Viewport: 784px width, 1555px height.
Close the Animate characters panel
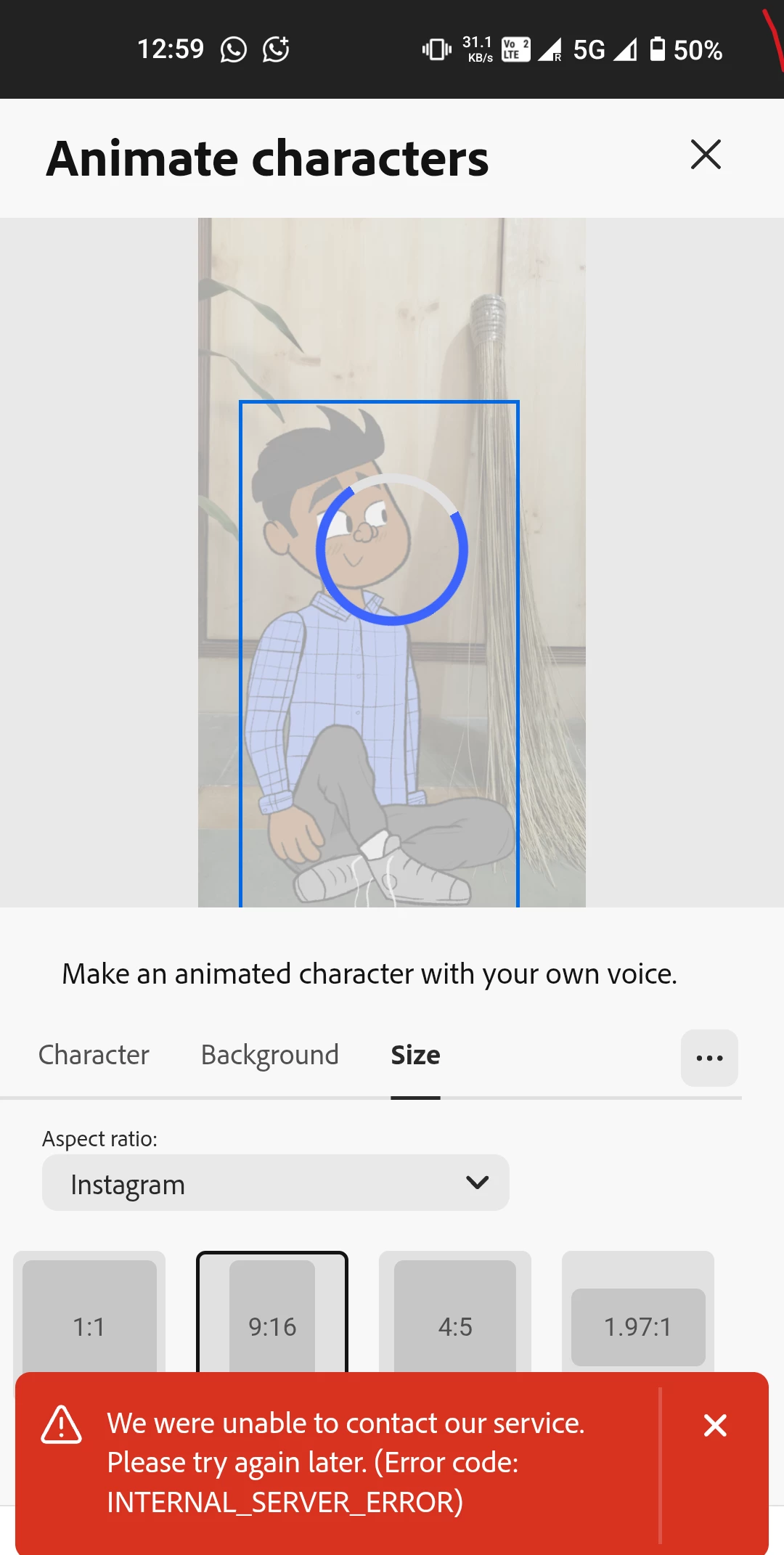(x=706, y=155)
